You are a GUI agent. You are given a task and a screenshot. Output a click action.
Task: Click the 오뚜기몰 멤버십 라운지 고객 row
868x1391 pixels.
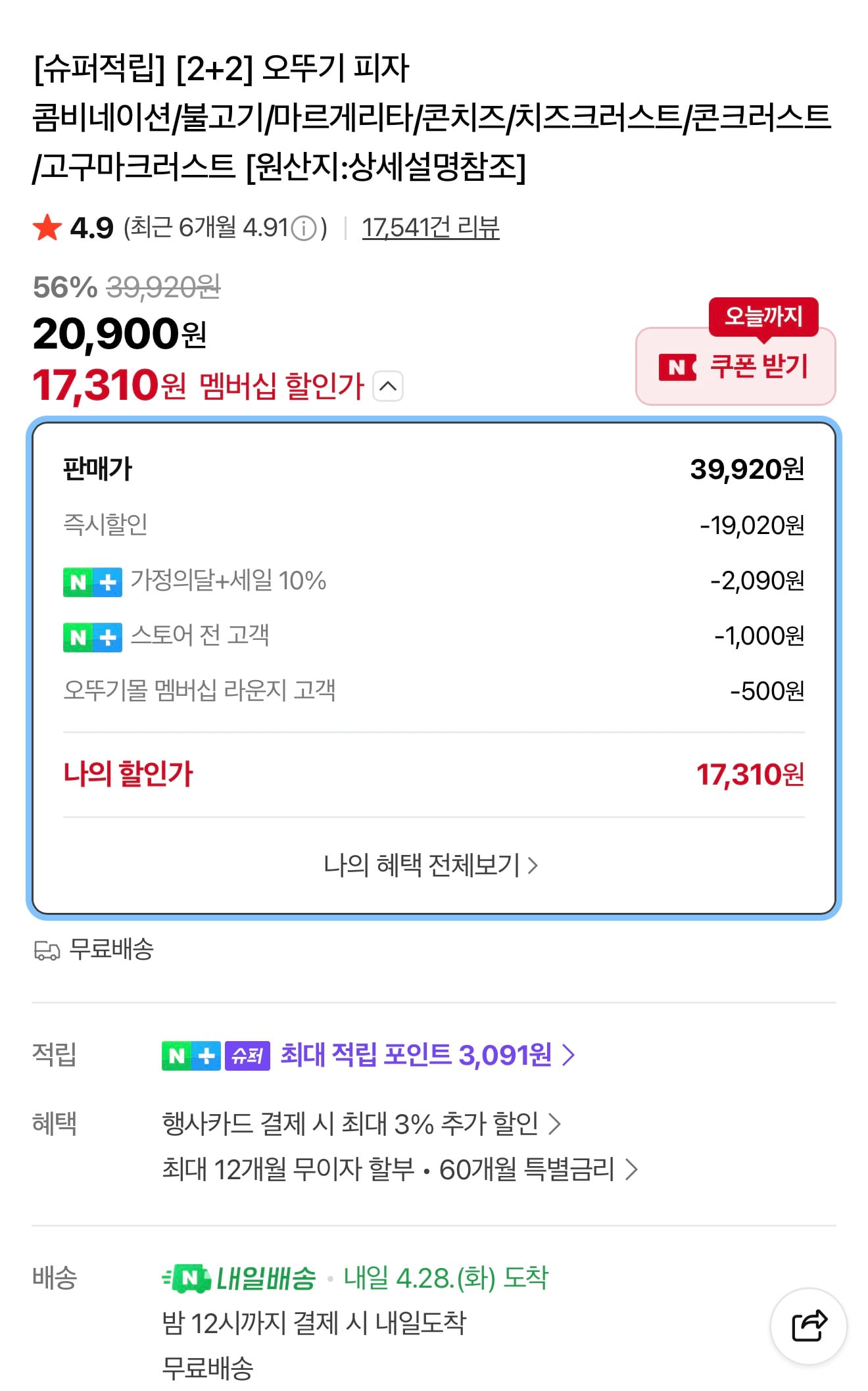[x=199, y=690]
